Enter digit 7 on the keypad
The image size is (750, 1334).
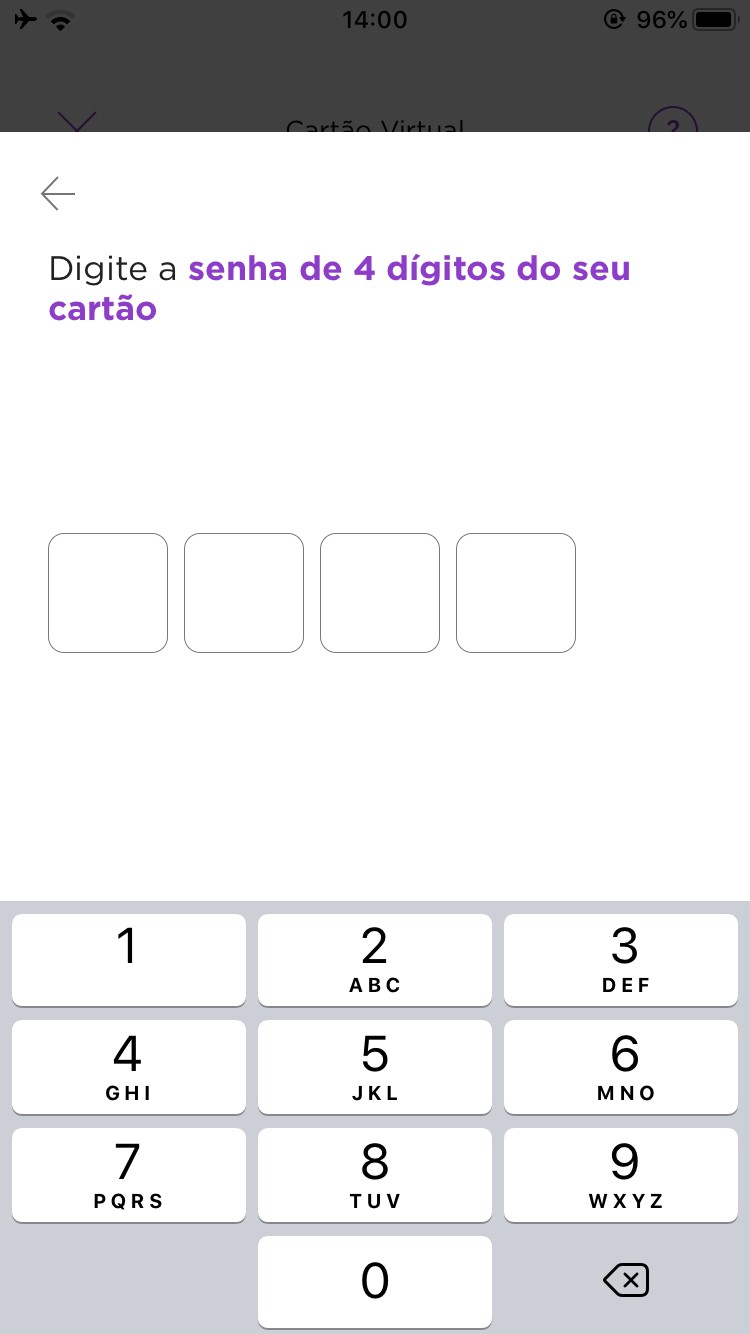(x=128, y=1174)
